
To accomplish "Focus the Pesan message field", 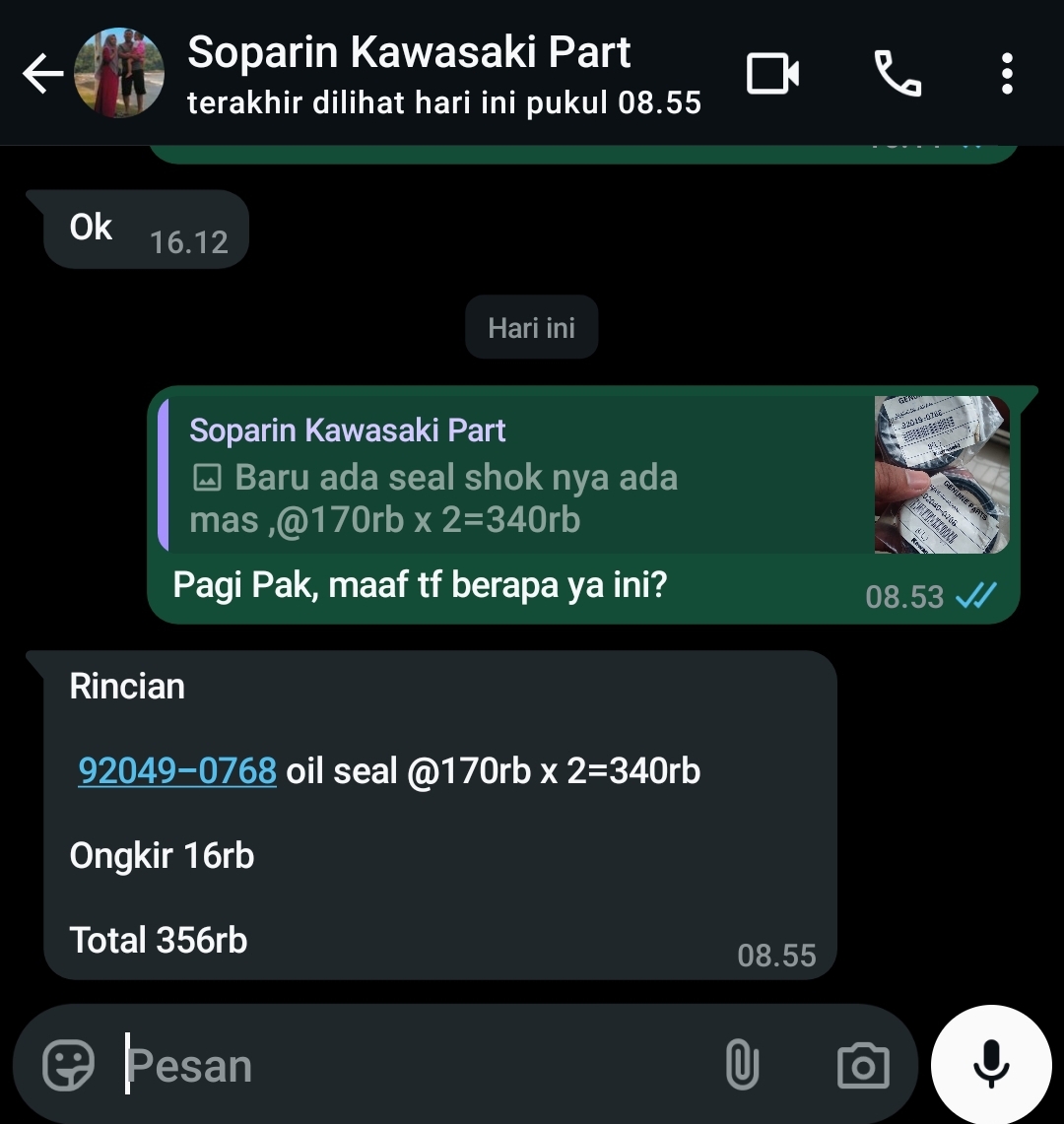I will coord(414,1065).
